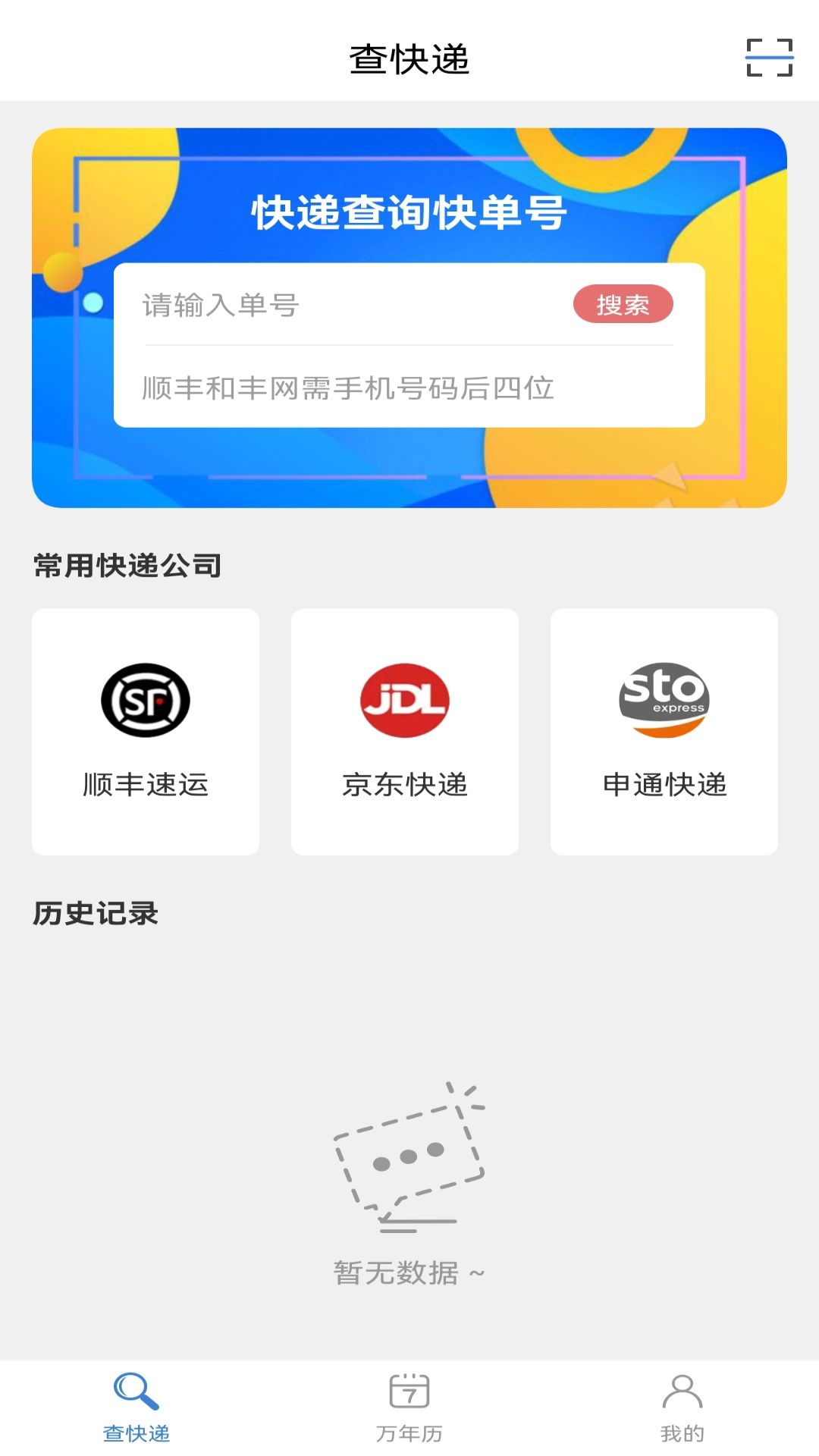Tap the red 搜索 search button
819x1456 pixels.
(623, 305)
